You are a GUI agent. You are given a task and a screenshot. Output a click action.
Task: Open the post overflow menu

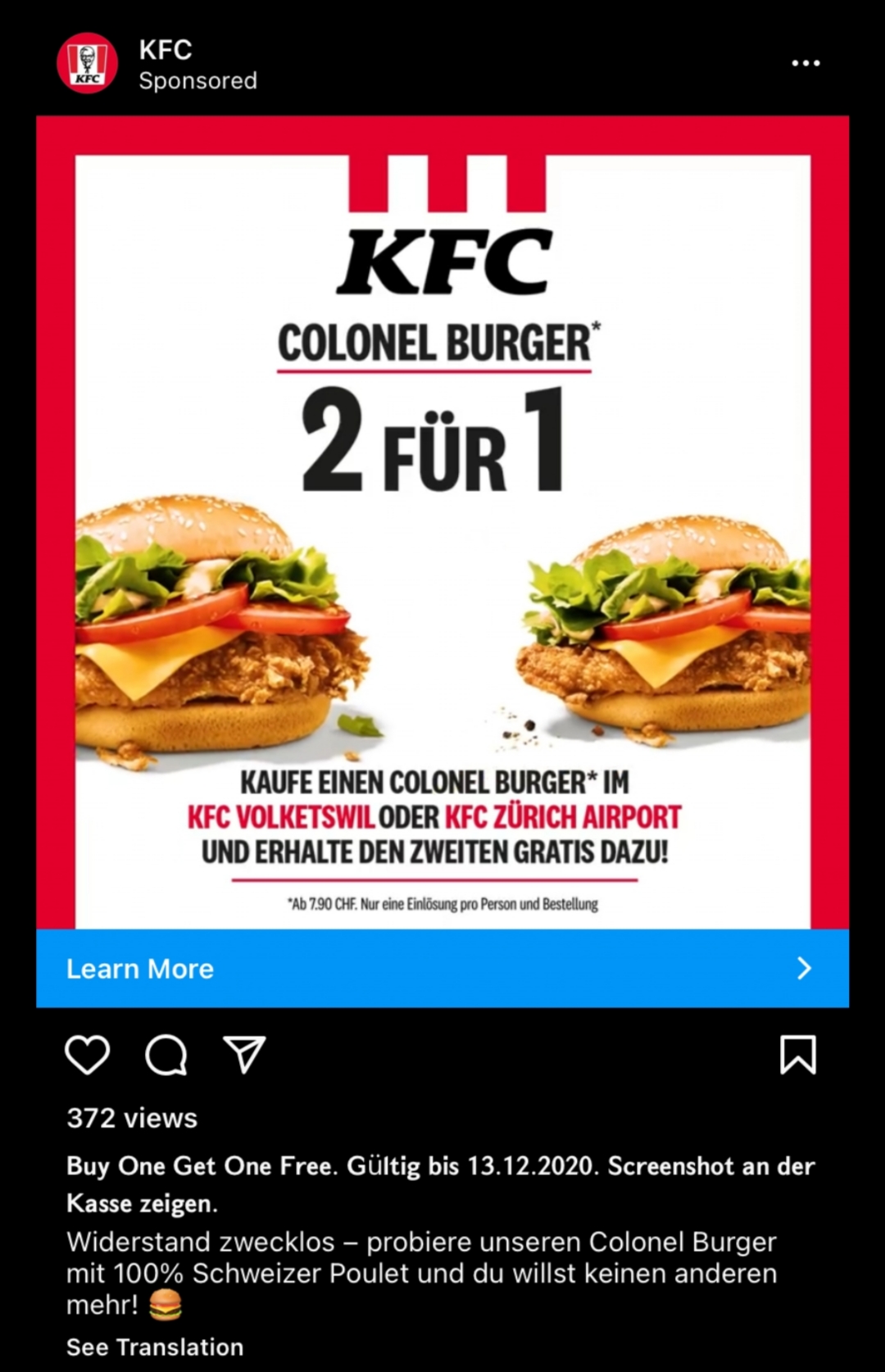[805, 63]
